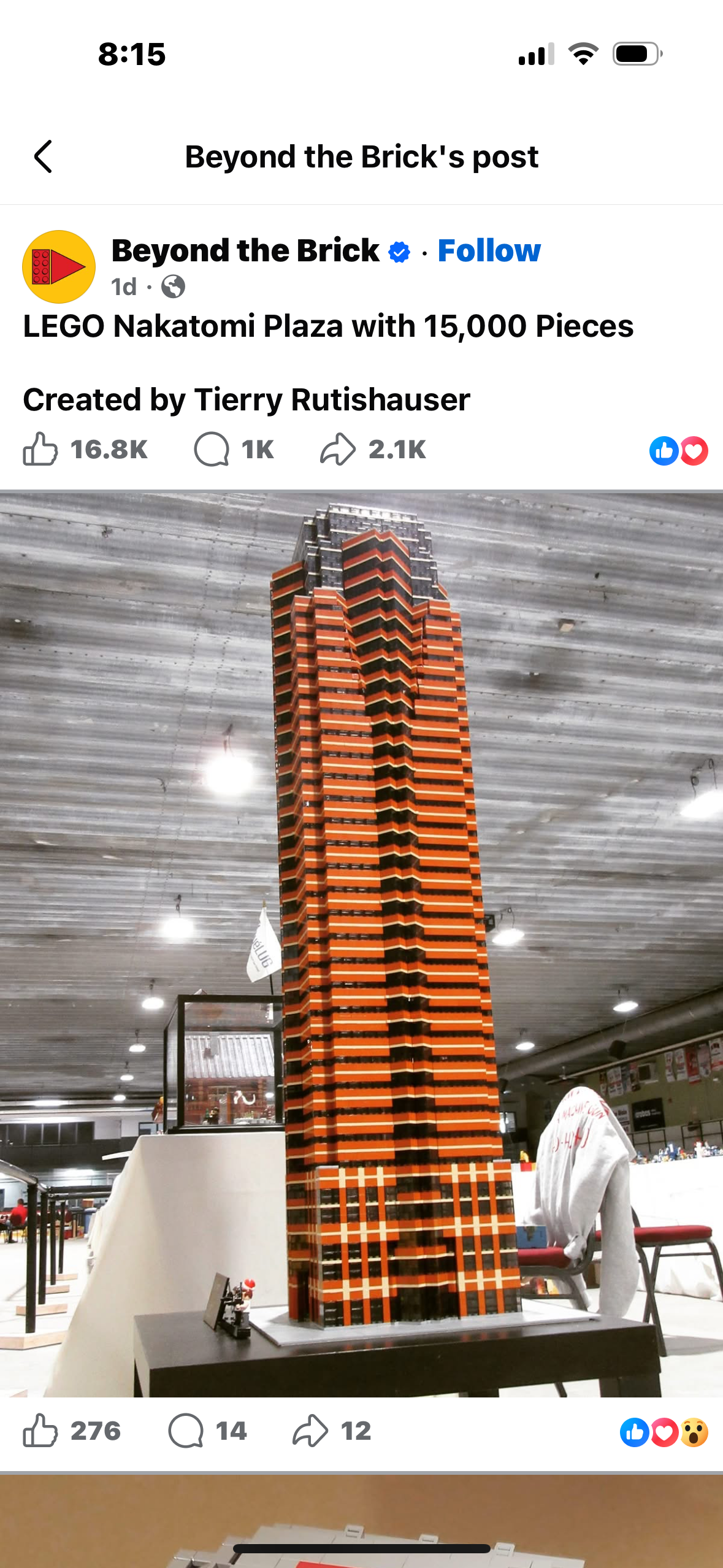
Task: Follow the Beyond the Brick page
Action: [489, 250]
